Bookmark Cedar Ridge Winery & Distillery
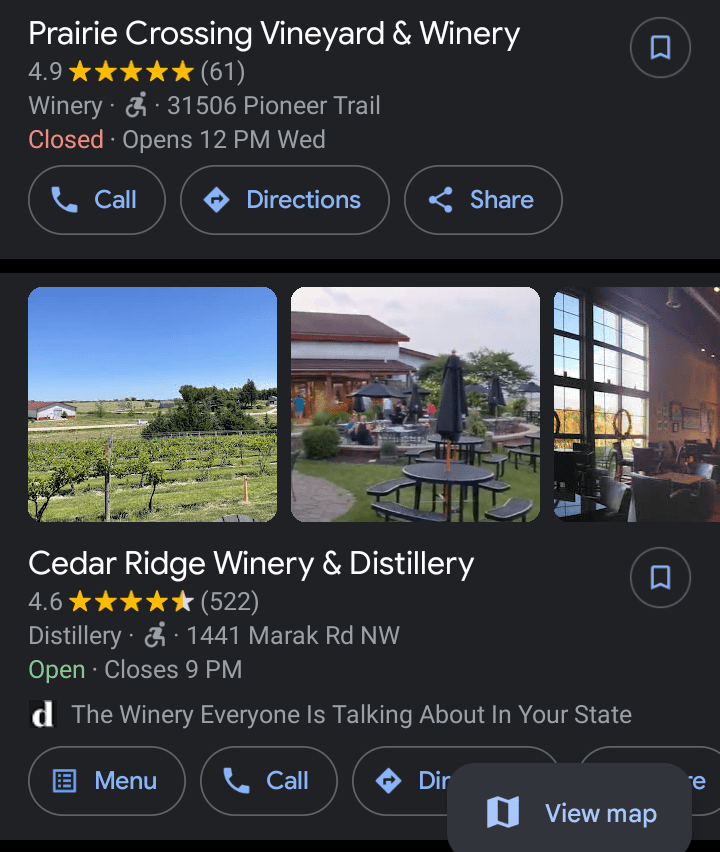 660,577
